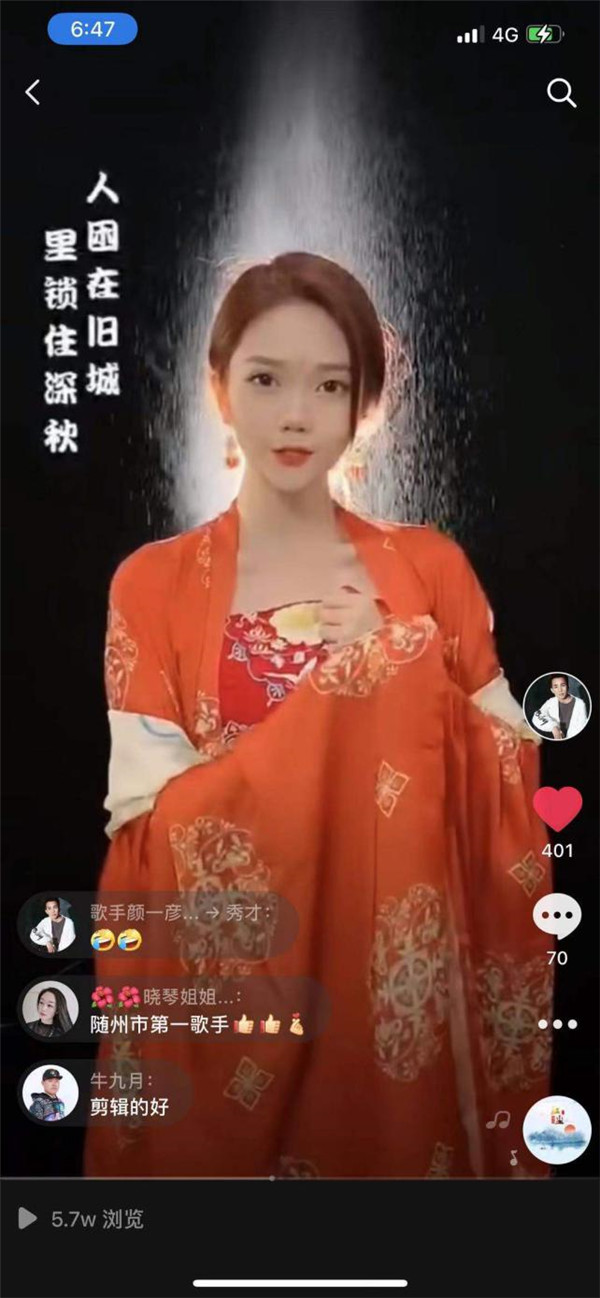Screen dimensions: 600x1298
Task: Open 晓琴姐姐's comment 随州市第一歌手
Action: coord(175,1010)
